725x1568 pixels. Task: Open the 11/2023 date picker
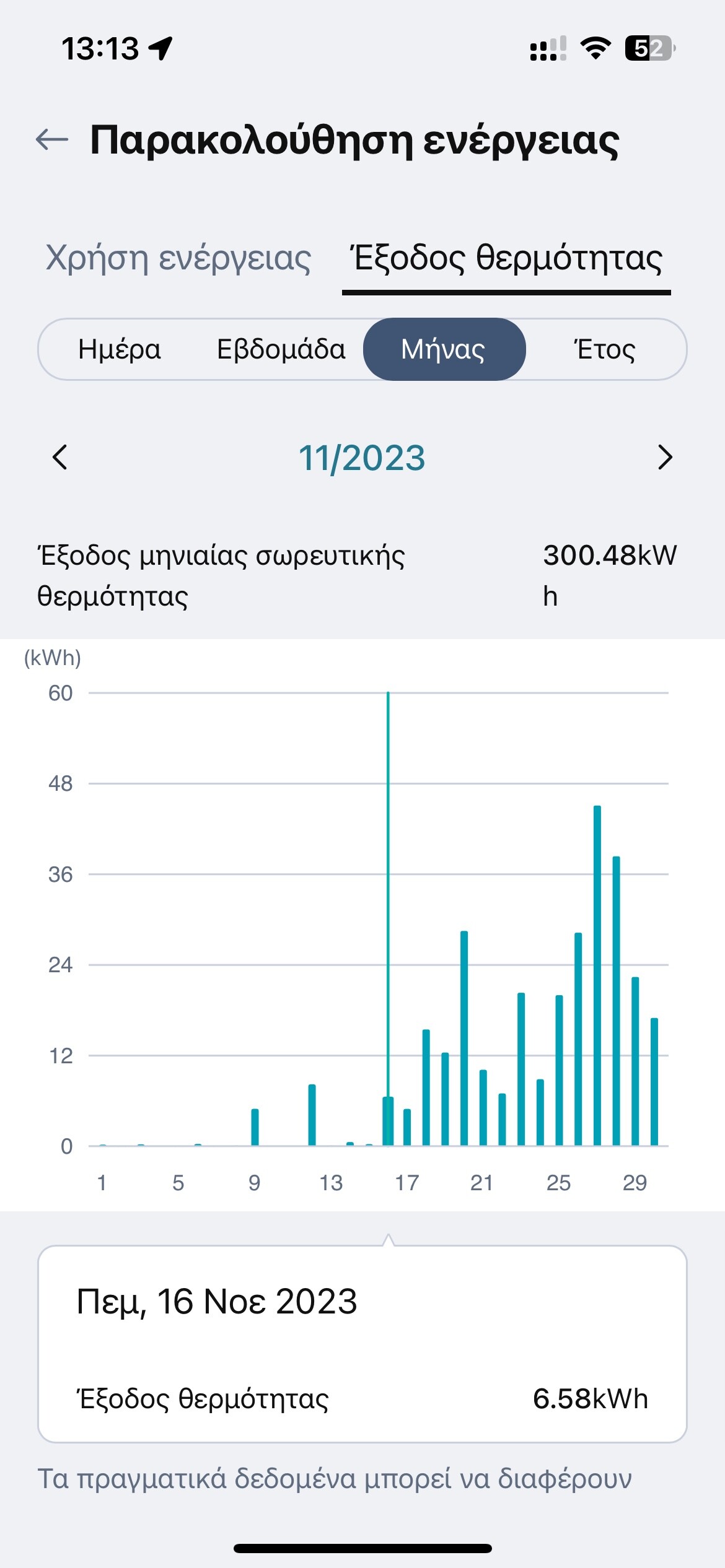coord(362,458)
